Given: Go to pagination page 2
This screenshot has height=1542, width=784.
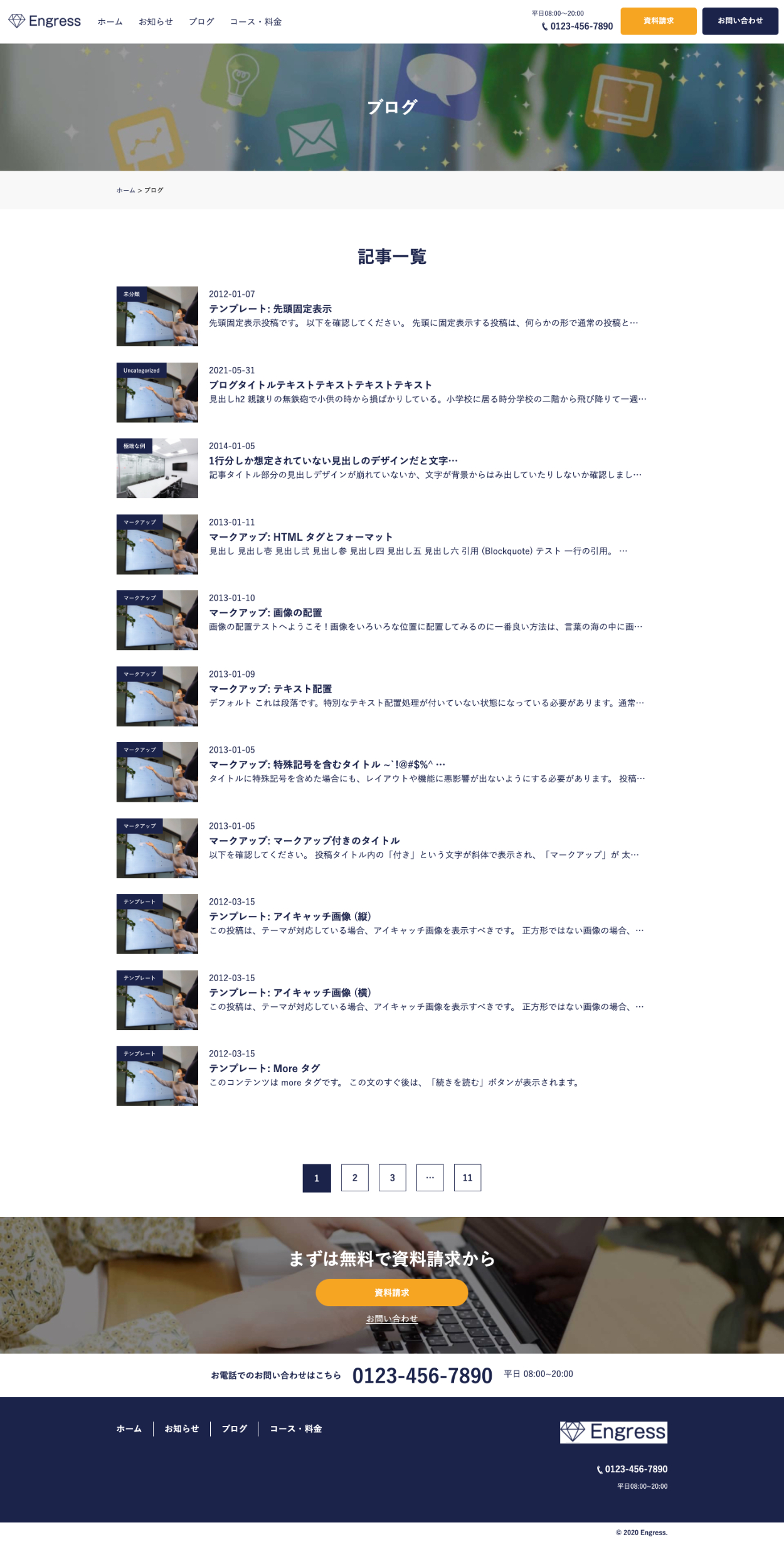Looking at the screenshot, I should 354,1178.
